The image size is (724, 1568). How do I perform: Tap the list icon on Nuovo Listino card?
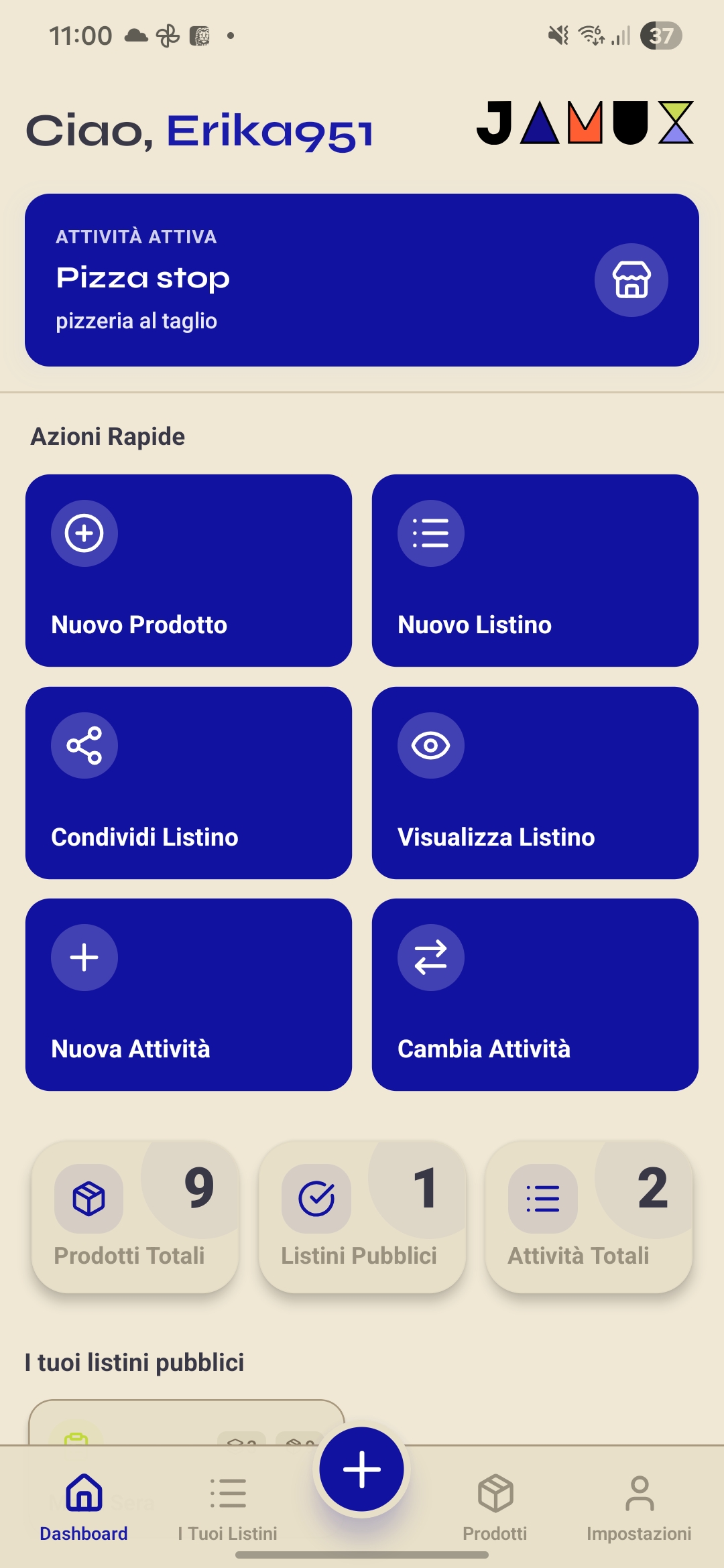click(x=430, y=533)
